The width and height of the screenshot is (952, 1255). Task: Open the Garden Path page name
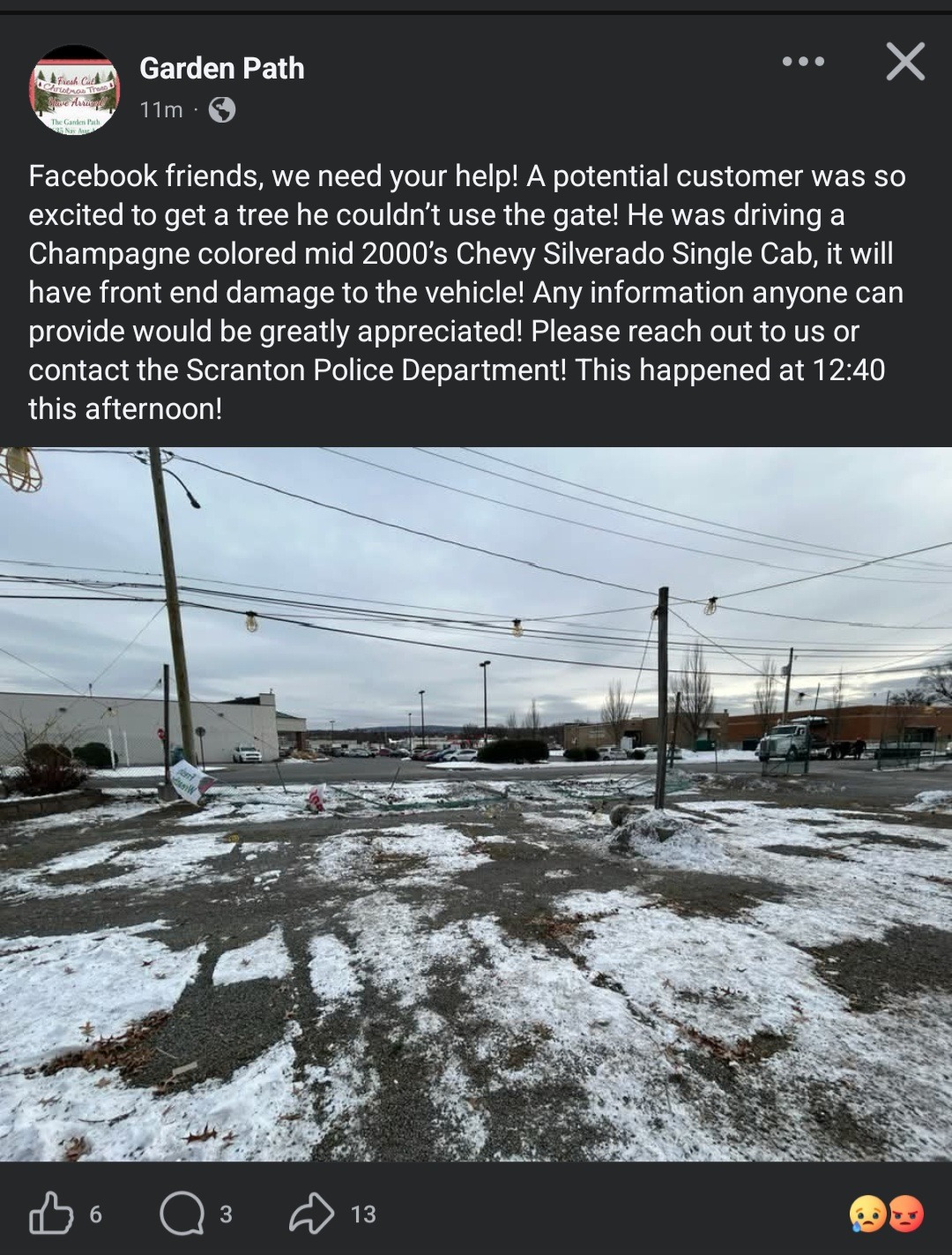tap(221, 69)
